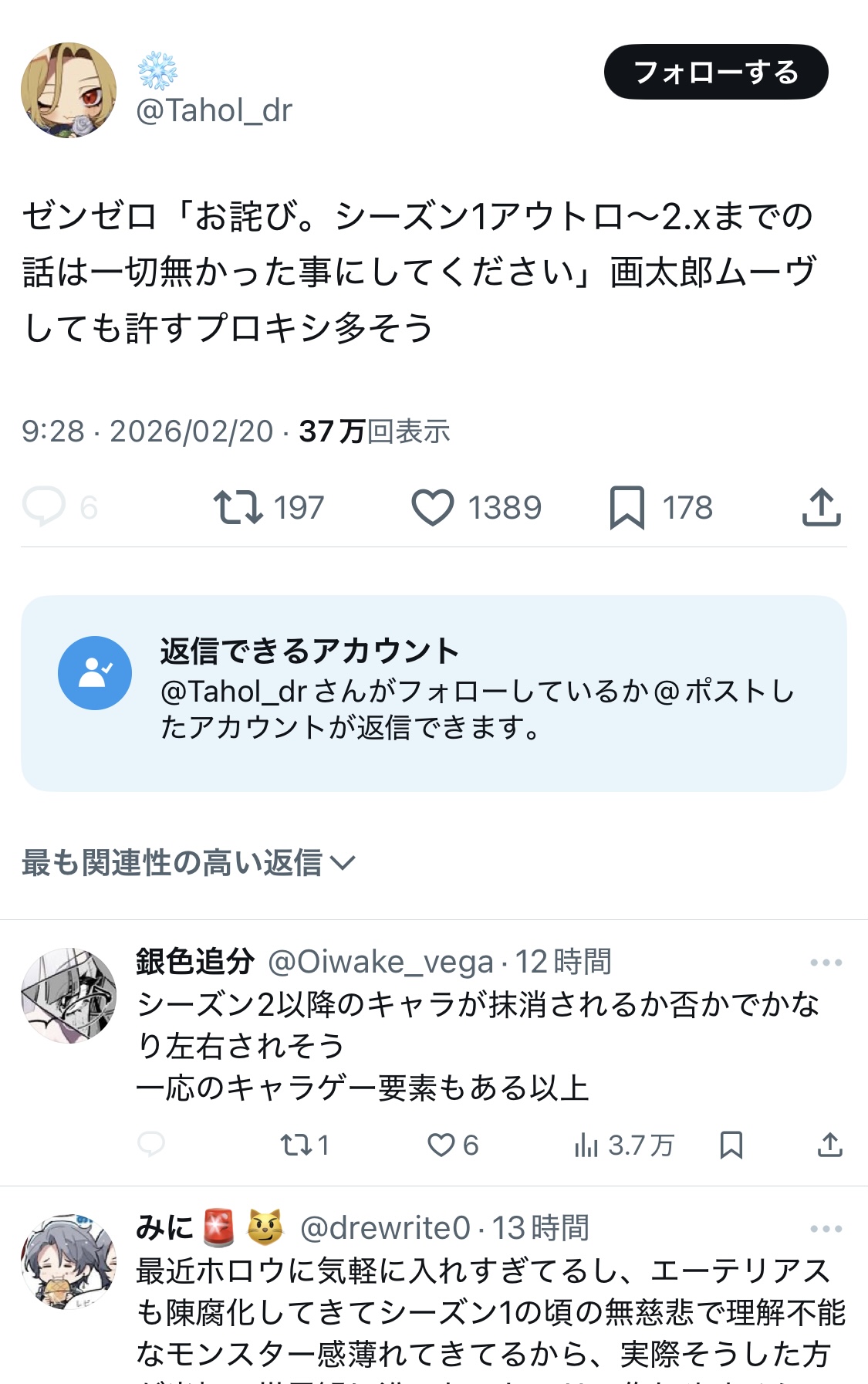Like the main post with 1389 likes

pyautogui.click(x=432, y=508)
